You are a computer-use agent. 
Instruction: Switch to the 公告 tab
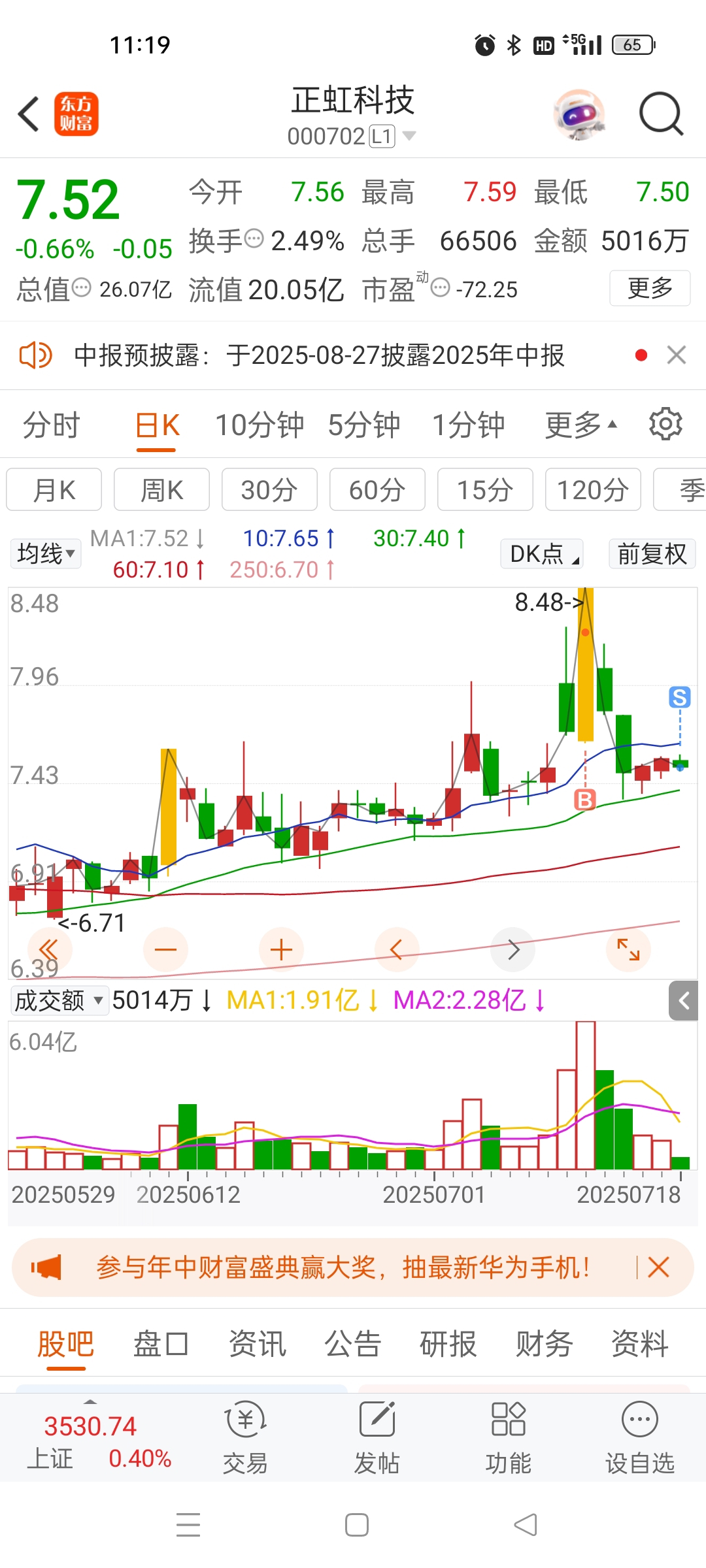(x=353, y=1345)
